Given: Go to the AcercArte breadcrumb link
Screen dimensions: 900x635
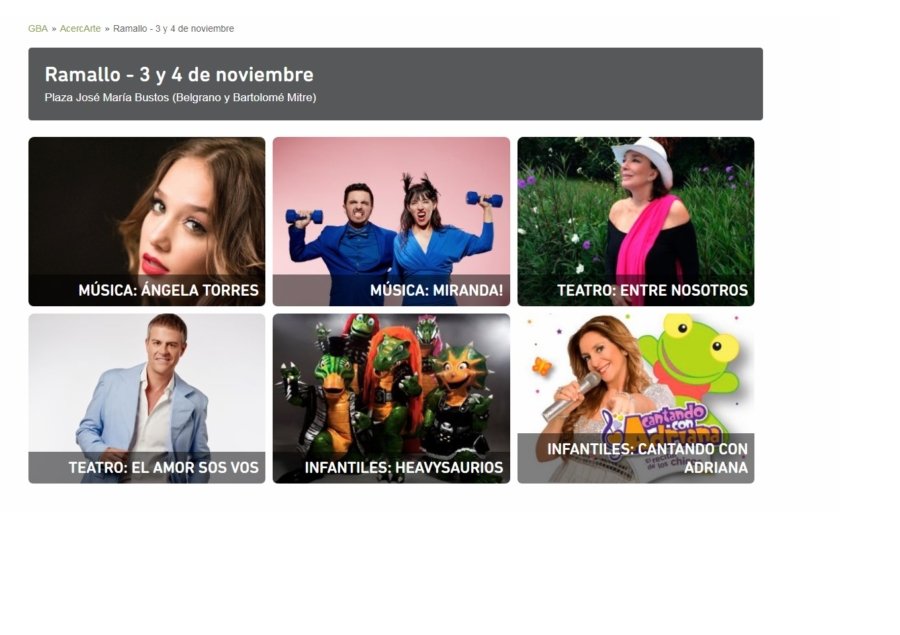Looking at the screenshot, I should tap(80, 29).
